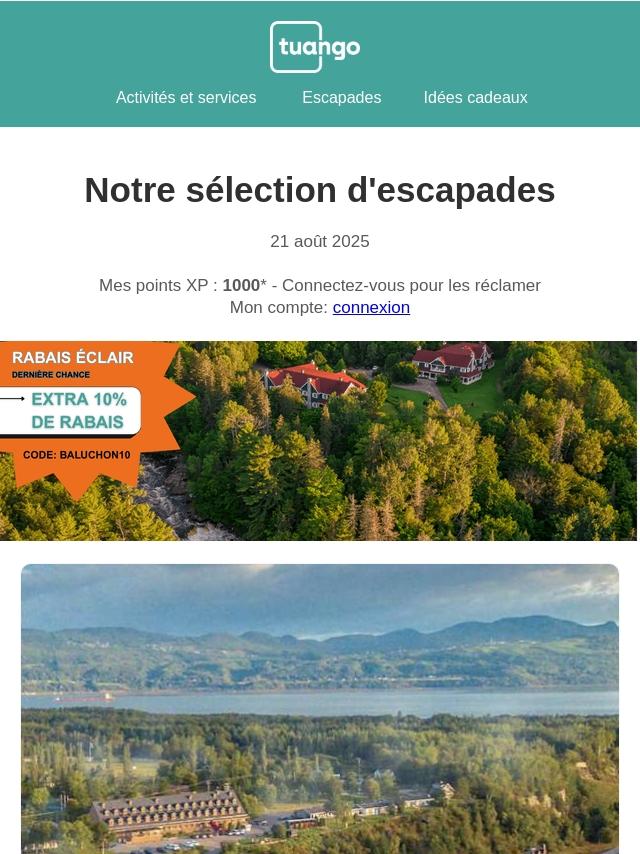Screen dimensions: 640x854
Task: Open the Idées cadeaux link
Action: tap(475, 98)
